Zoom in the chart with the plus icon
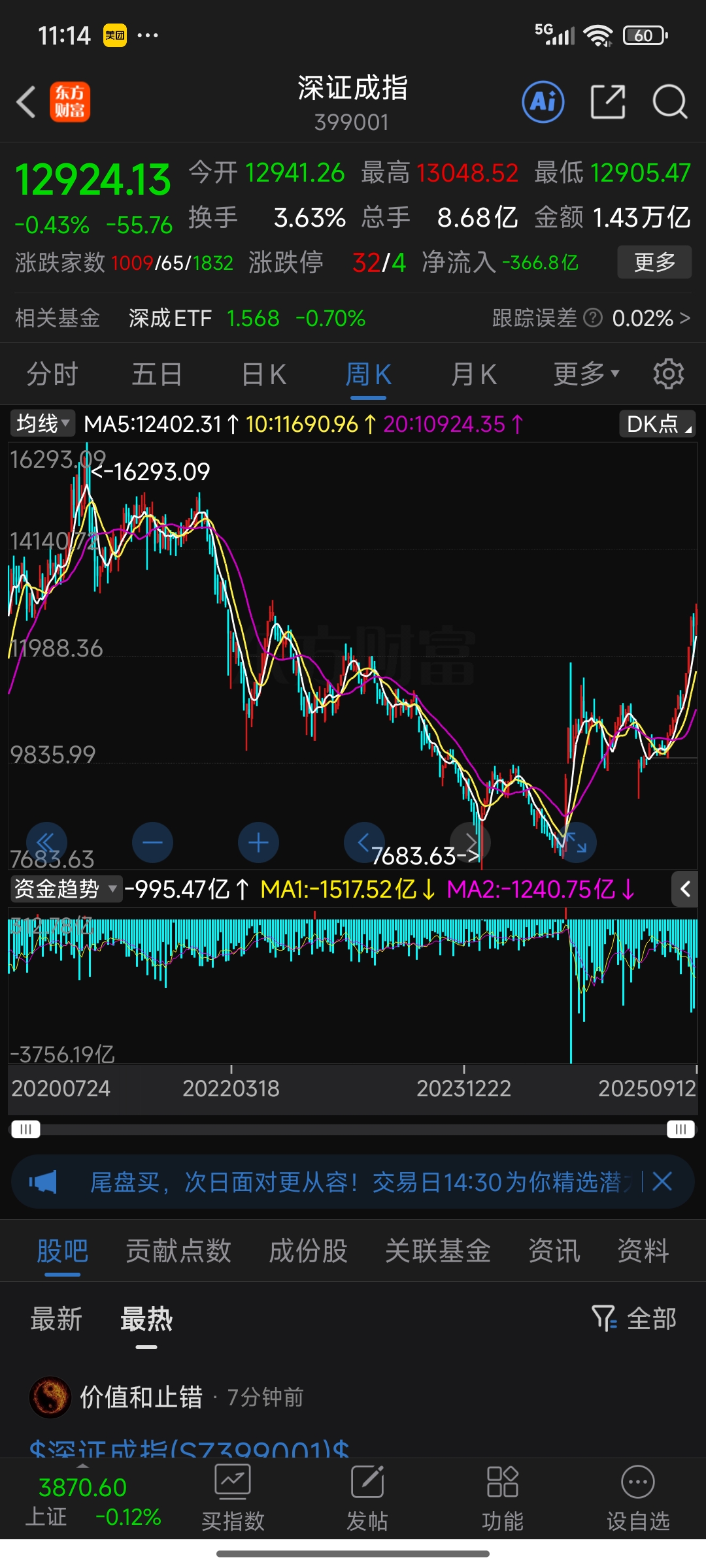The width and height of the screenshot is (706, 1568). tap(258, 842)
